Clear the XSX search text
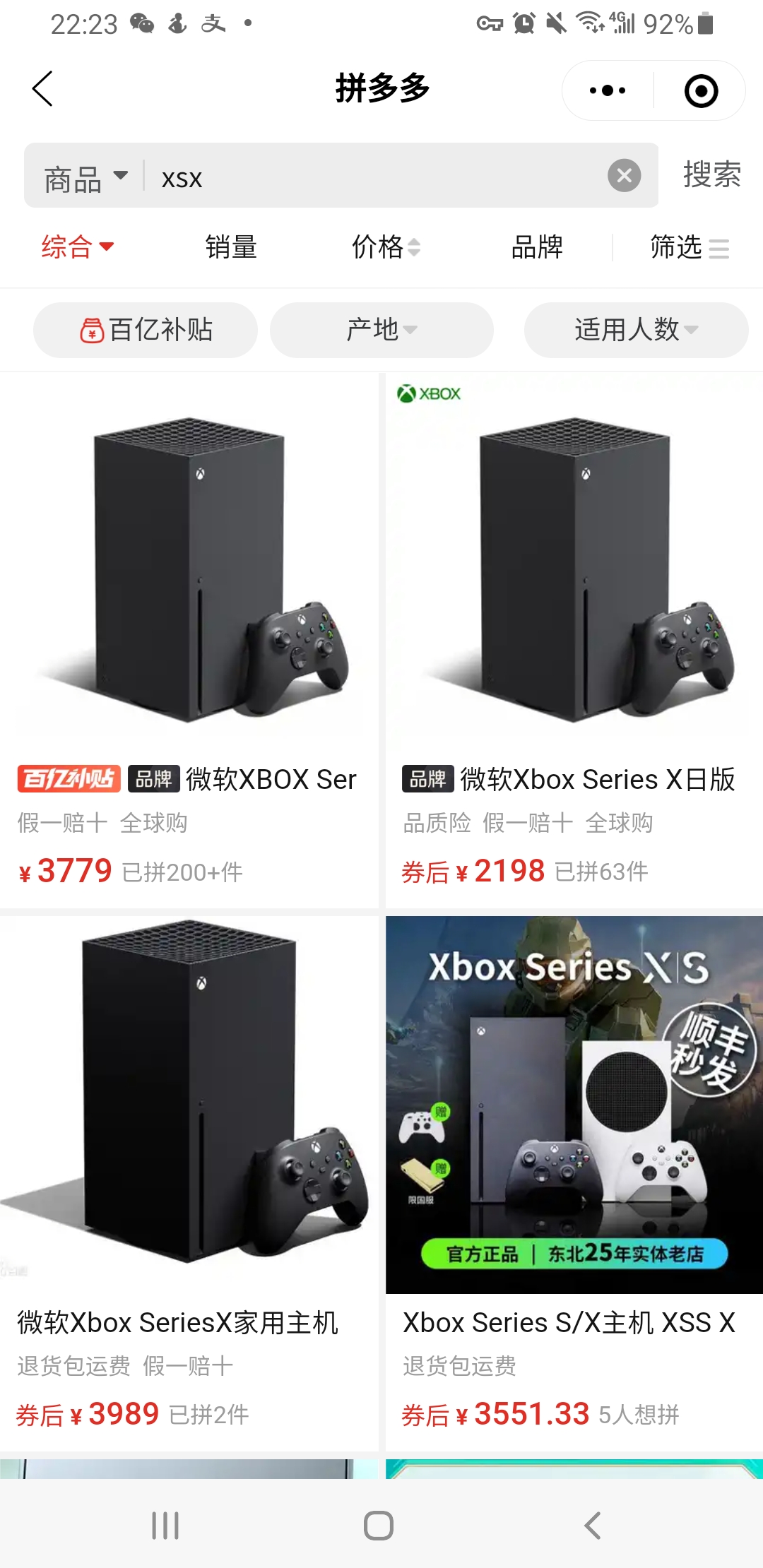763x1568 pixels. [623, 176]
